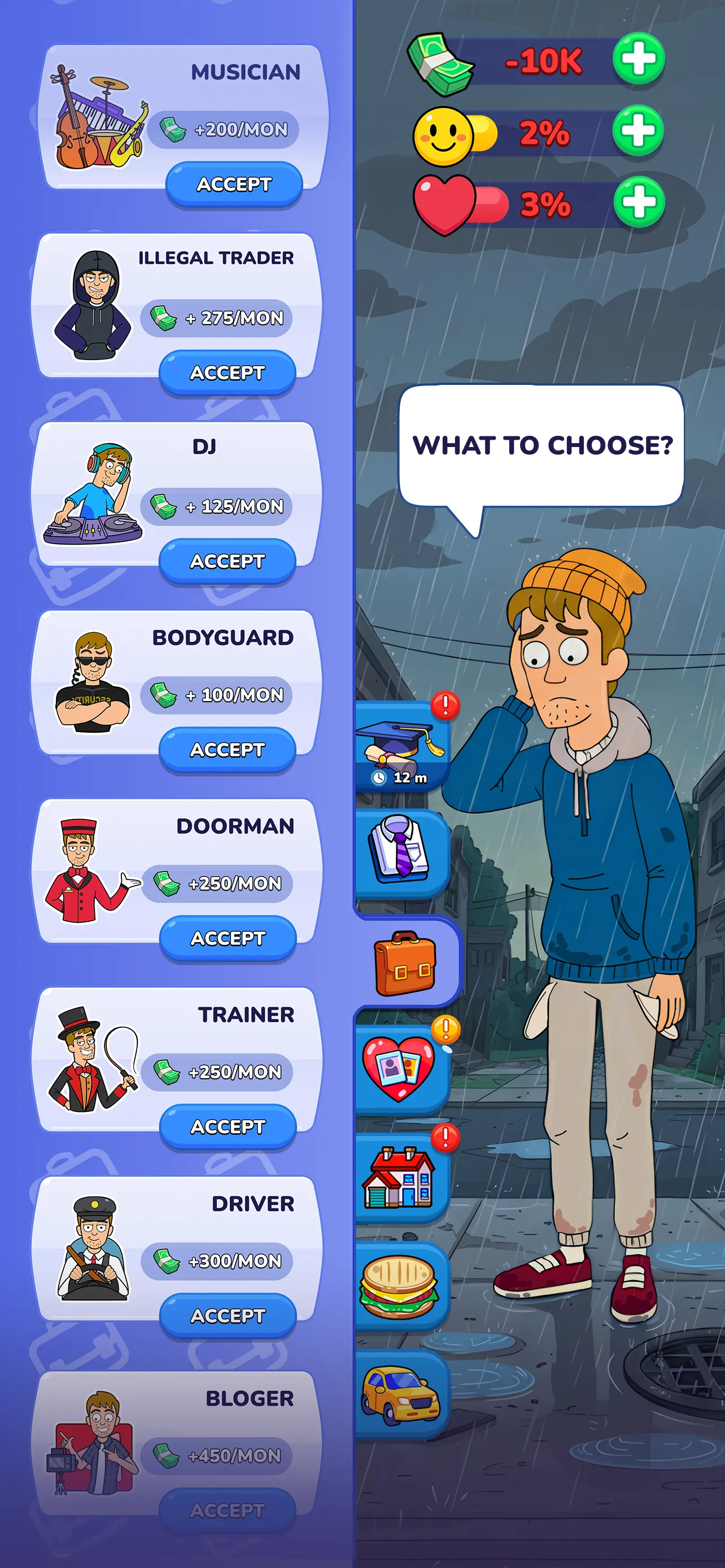Accept the Doorman job
Viewport: 725px width, 1568px height.
(x=228, y=938)
